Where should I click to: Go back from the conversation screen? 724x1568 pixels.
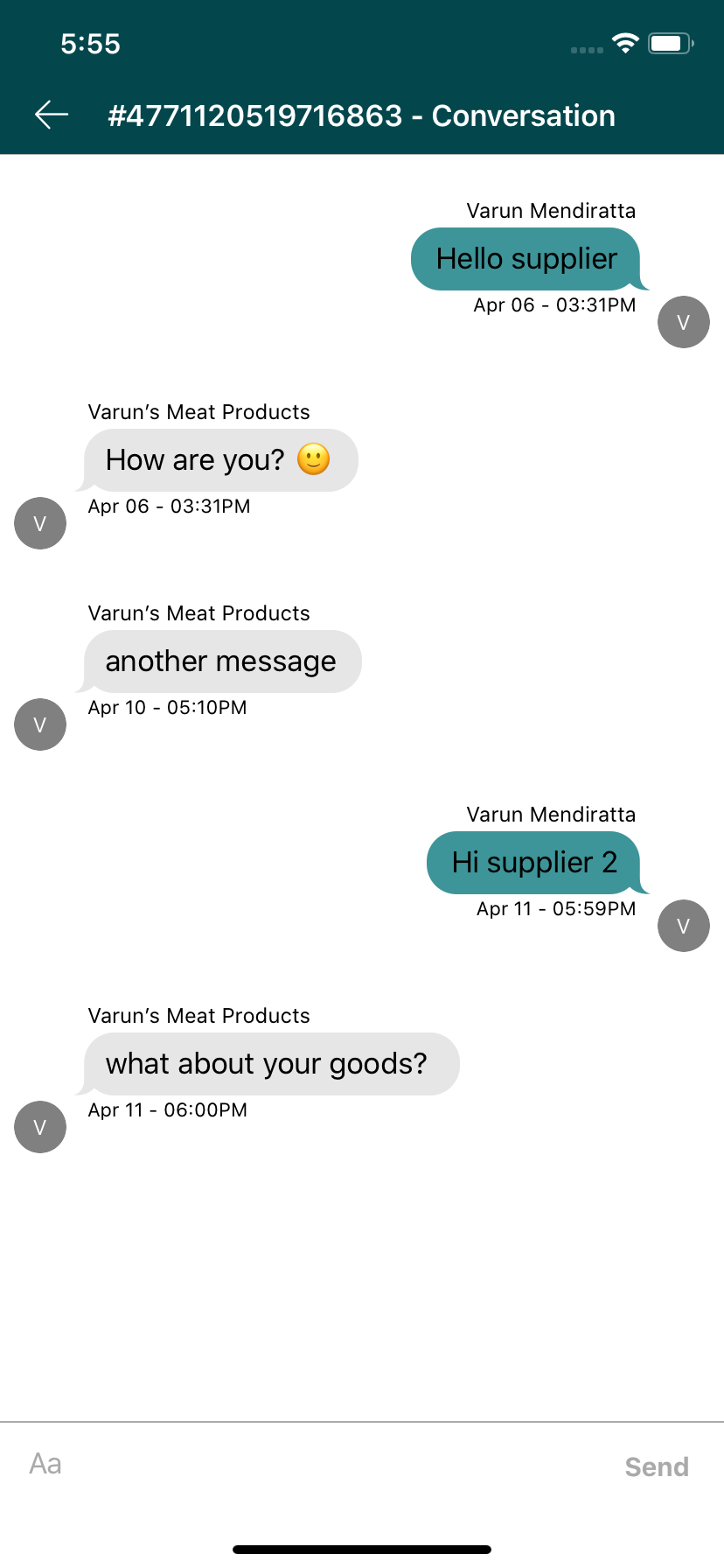point(52,115)
